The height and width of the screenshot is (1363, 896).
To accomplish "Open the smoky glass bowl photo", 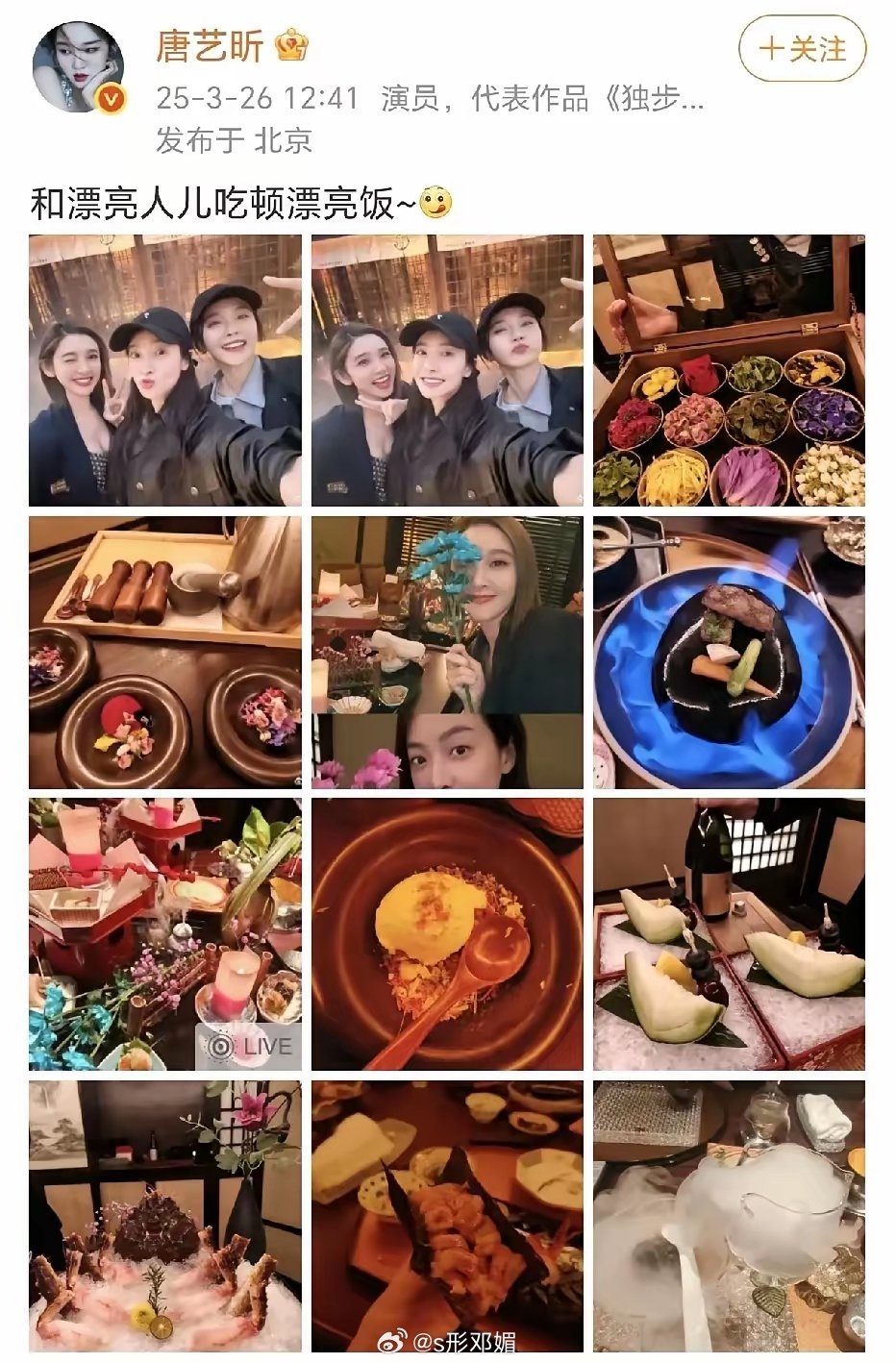I will pyautogui.click(x=728, y=1216).
